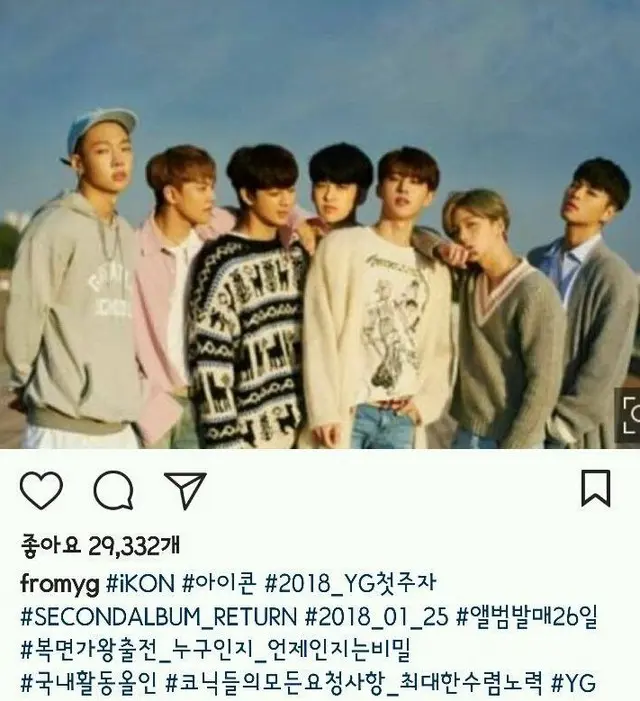Bookmark this iKON post
The width and height of the screenshot is (640, 701).
pos(596,488)
